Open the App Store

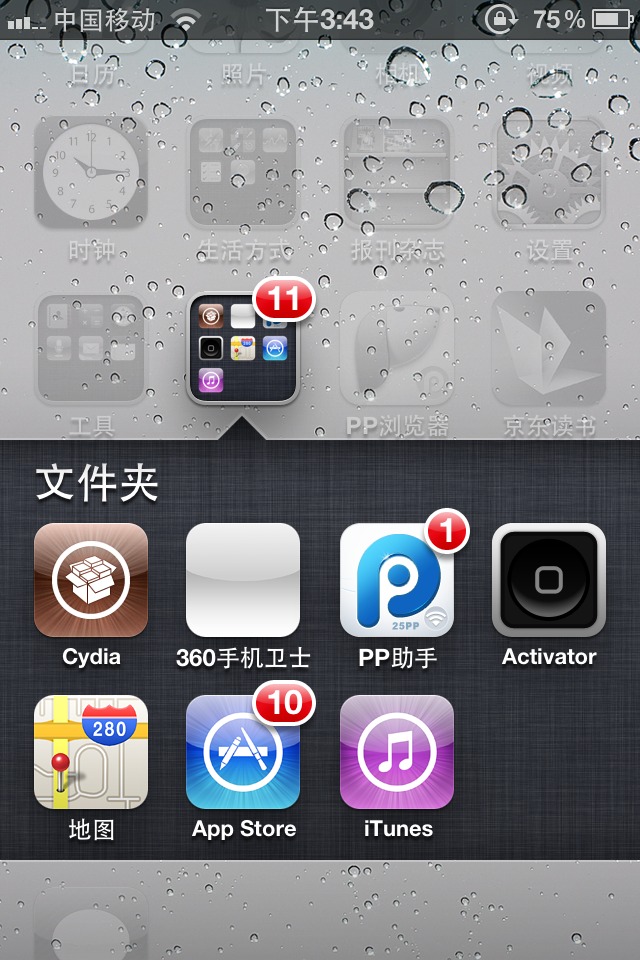(243, 752)
